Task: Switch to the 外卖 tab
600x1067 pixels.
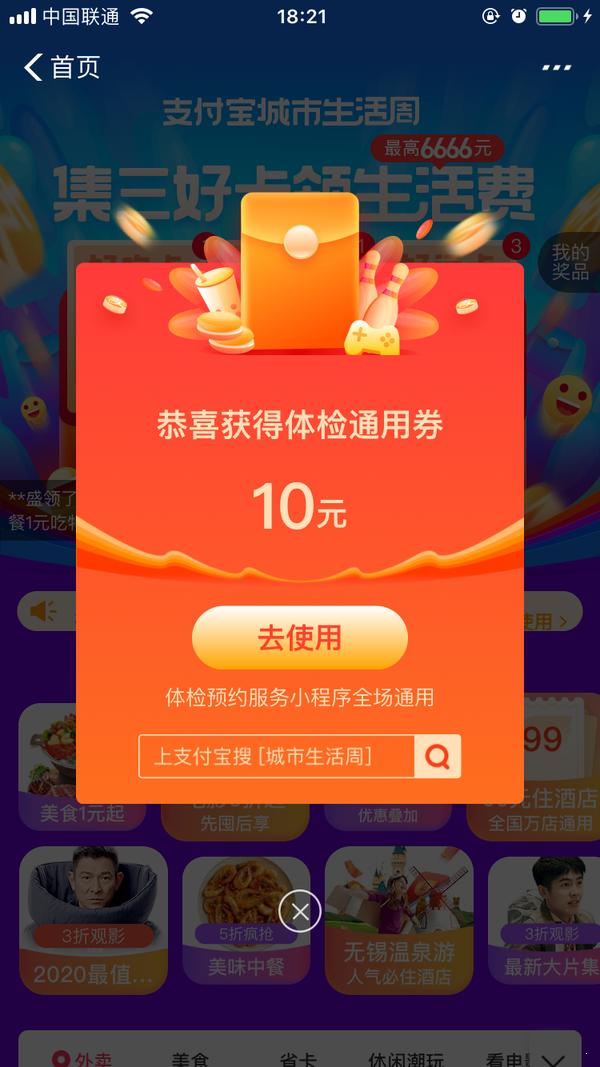Action: click(x=83, y=1058)
